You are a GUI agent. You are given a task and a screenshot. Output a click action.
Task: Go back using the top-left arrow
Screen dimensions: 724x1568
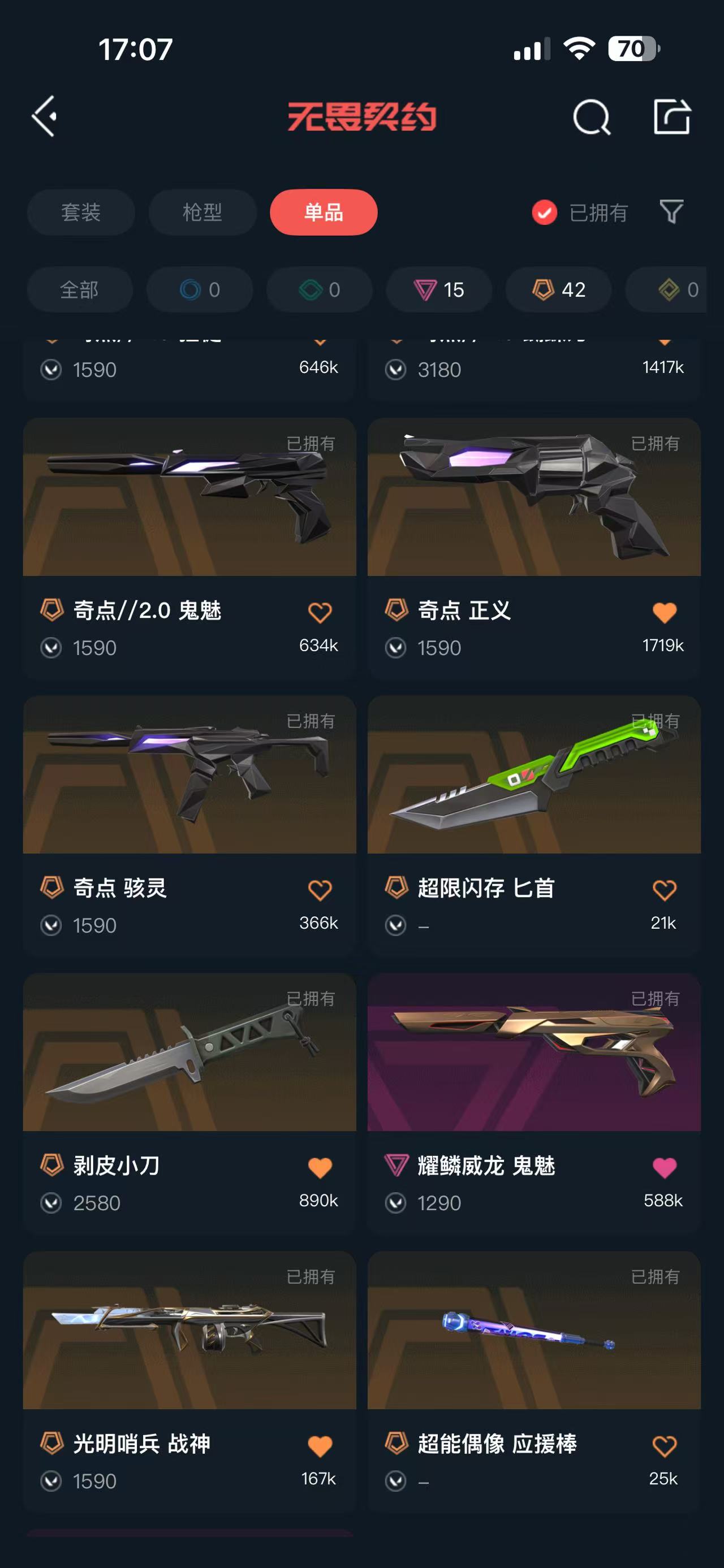pos(45,116)
